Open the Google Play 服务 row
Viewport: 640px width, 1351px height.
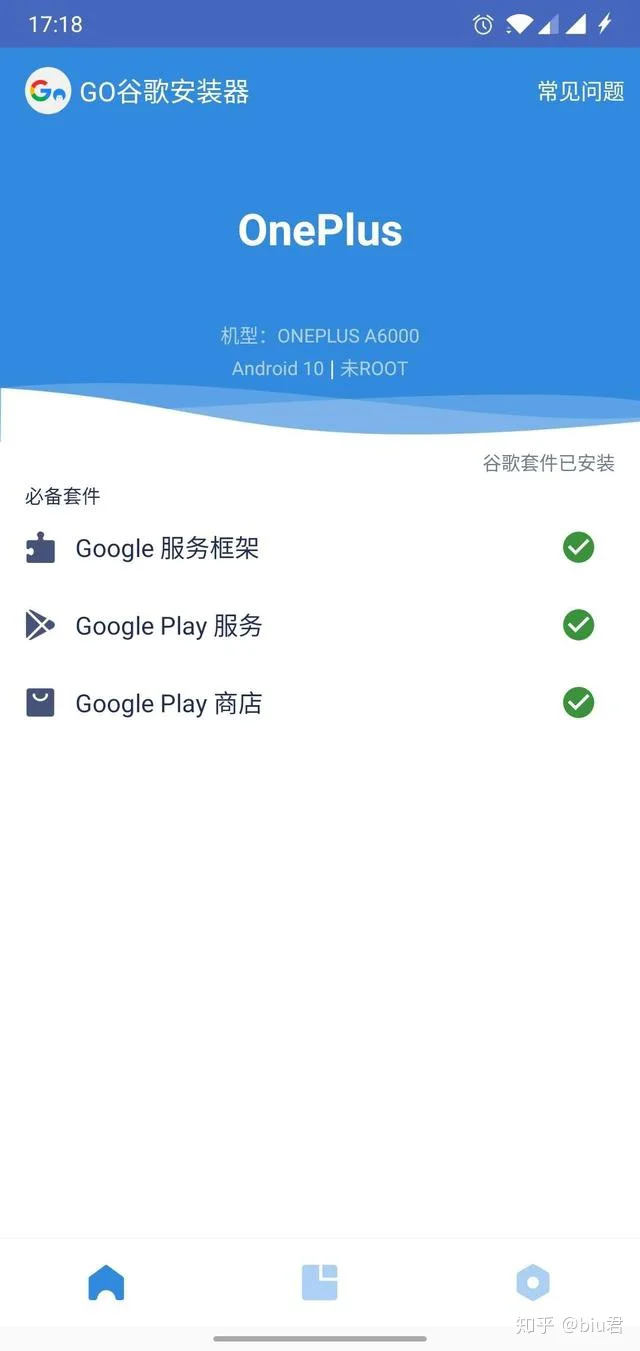point(320,626)
